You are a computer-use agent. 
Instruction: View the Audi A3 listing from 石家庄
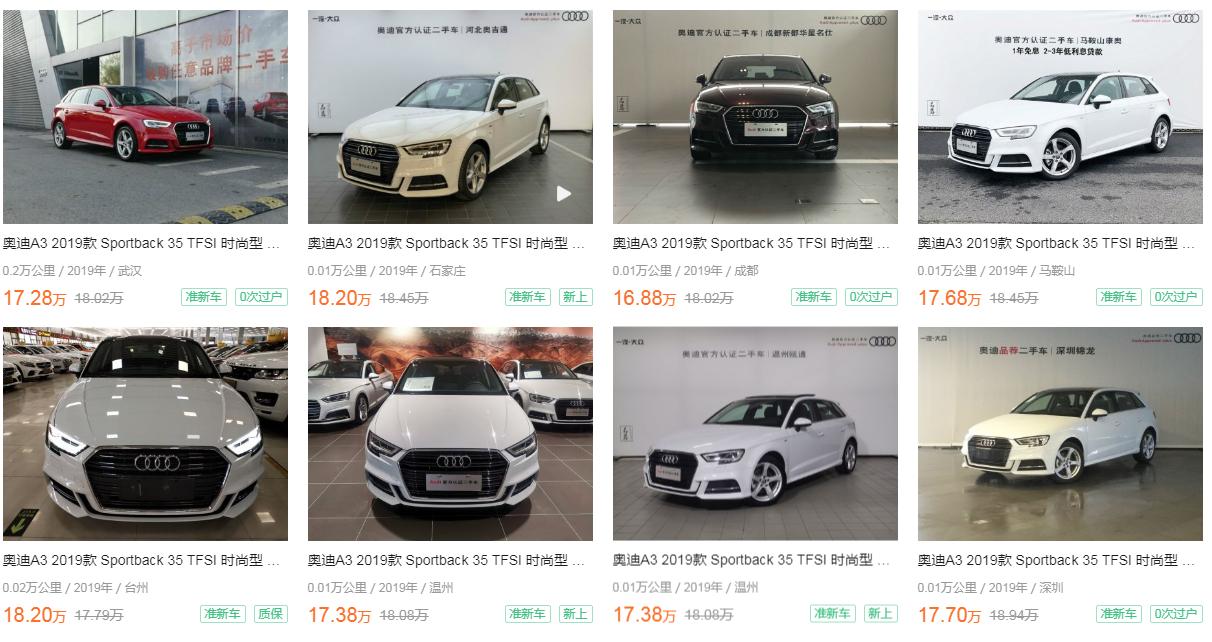coord(450,117)
